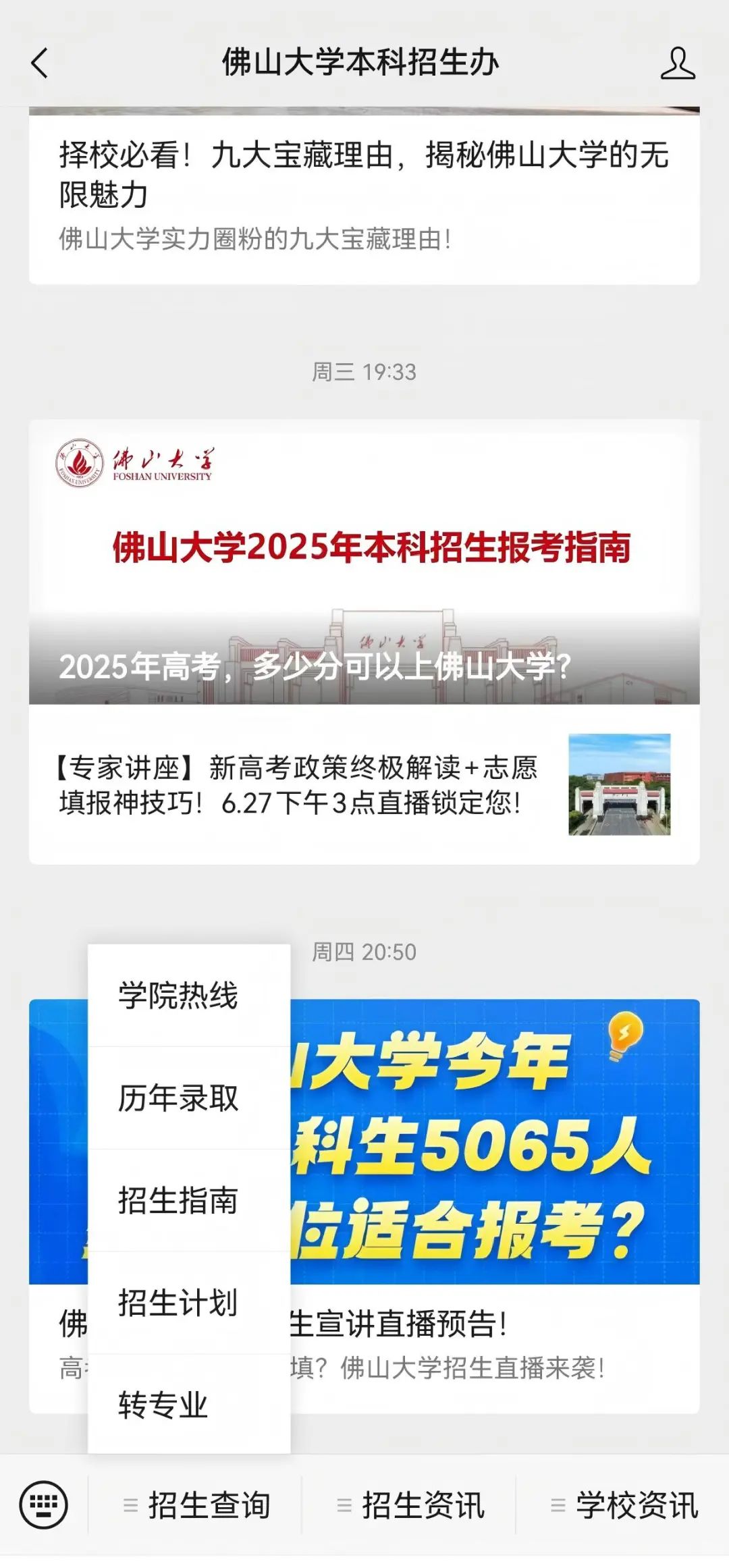This screenshot has height=1568, width=729.
Task: Open the account profile icon
Action: click(677, 63)
